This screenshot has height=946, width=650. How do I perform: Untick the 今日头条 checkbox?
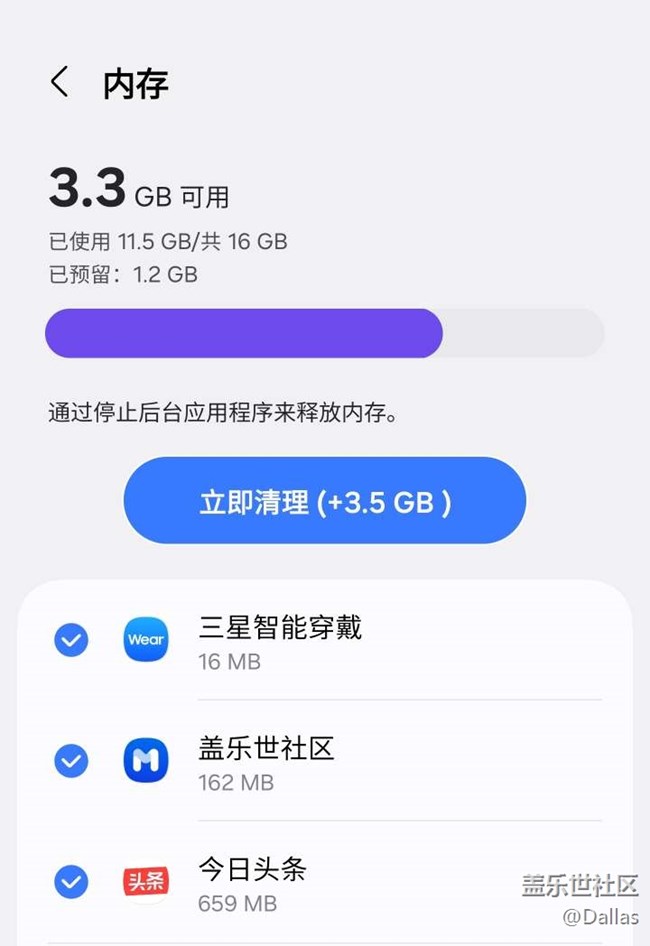(71, 882)
